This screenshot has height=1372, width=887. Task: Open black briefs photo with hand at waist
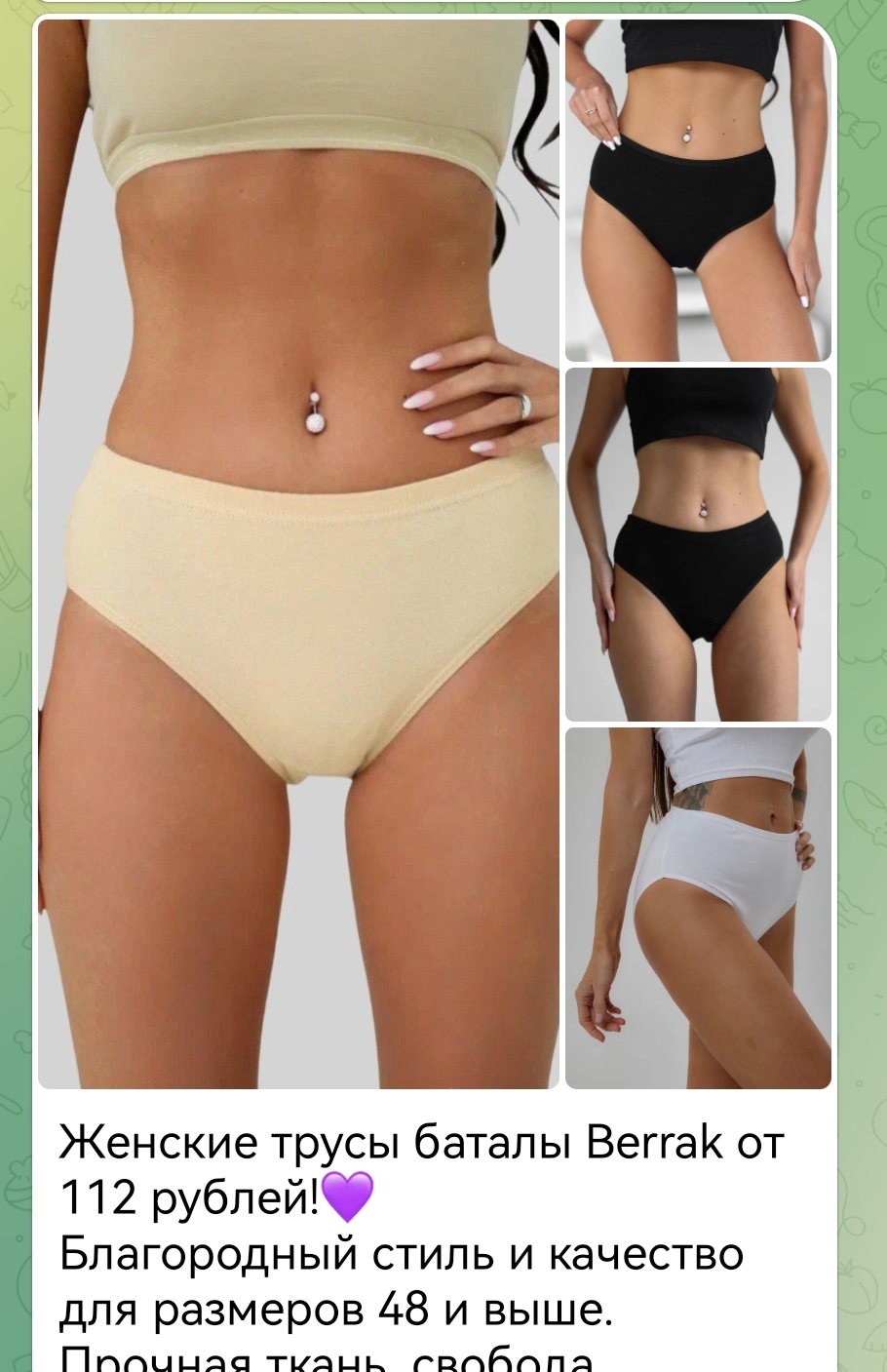698,191
